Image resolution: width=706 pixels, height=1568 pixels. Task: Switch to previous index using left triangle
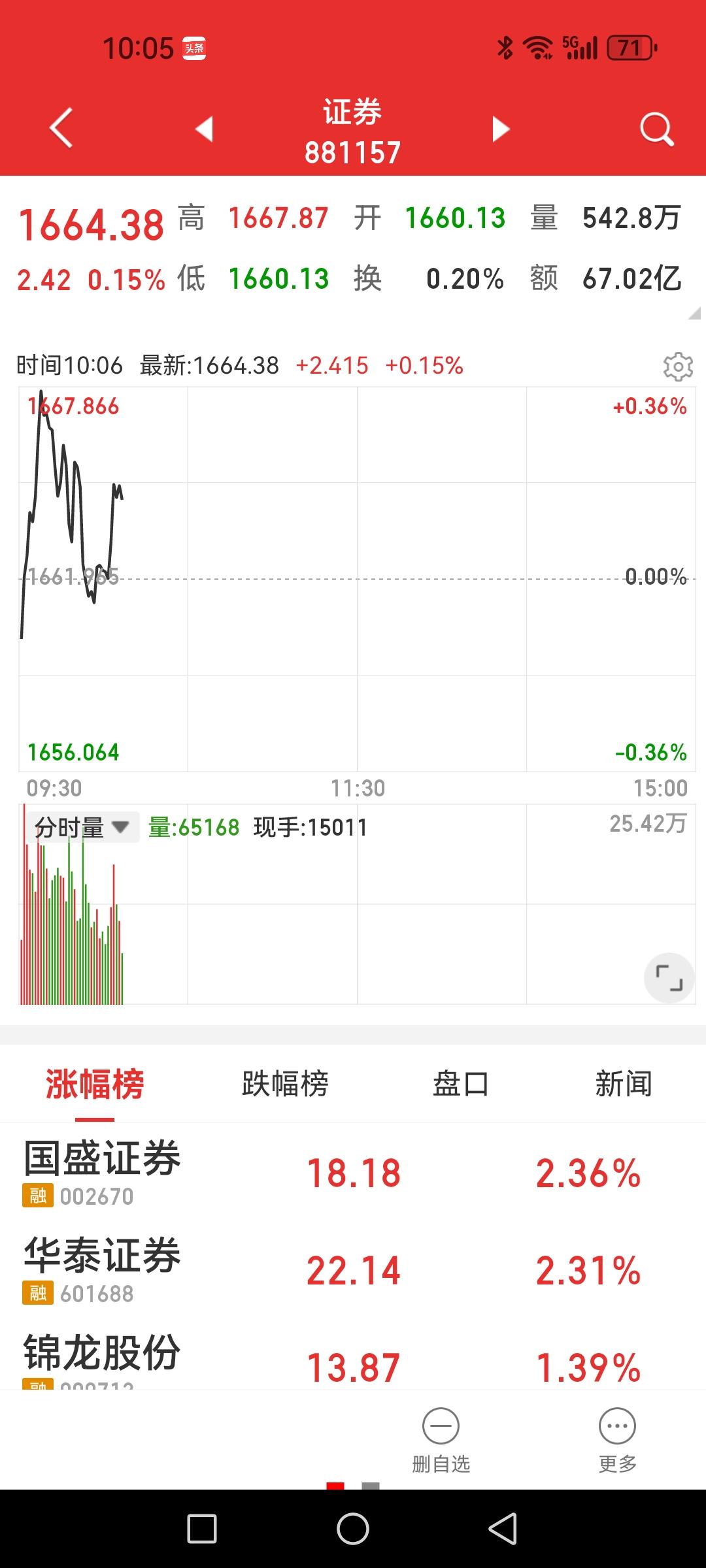pyautogui.click(x=205, y=129)
